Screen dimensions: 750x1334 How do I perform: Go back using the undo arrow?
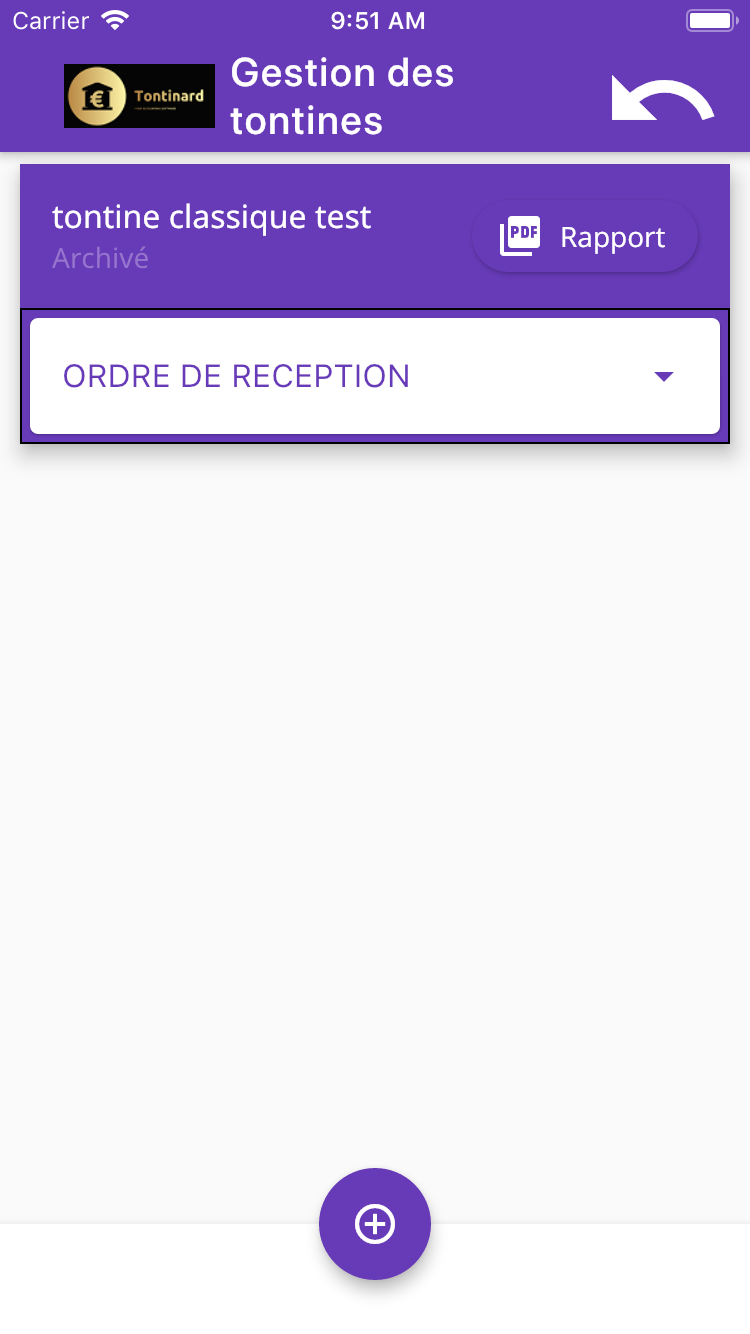(x=663, y=99)
